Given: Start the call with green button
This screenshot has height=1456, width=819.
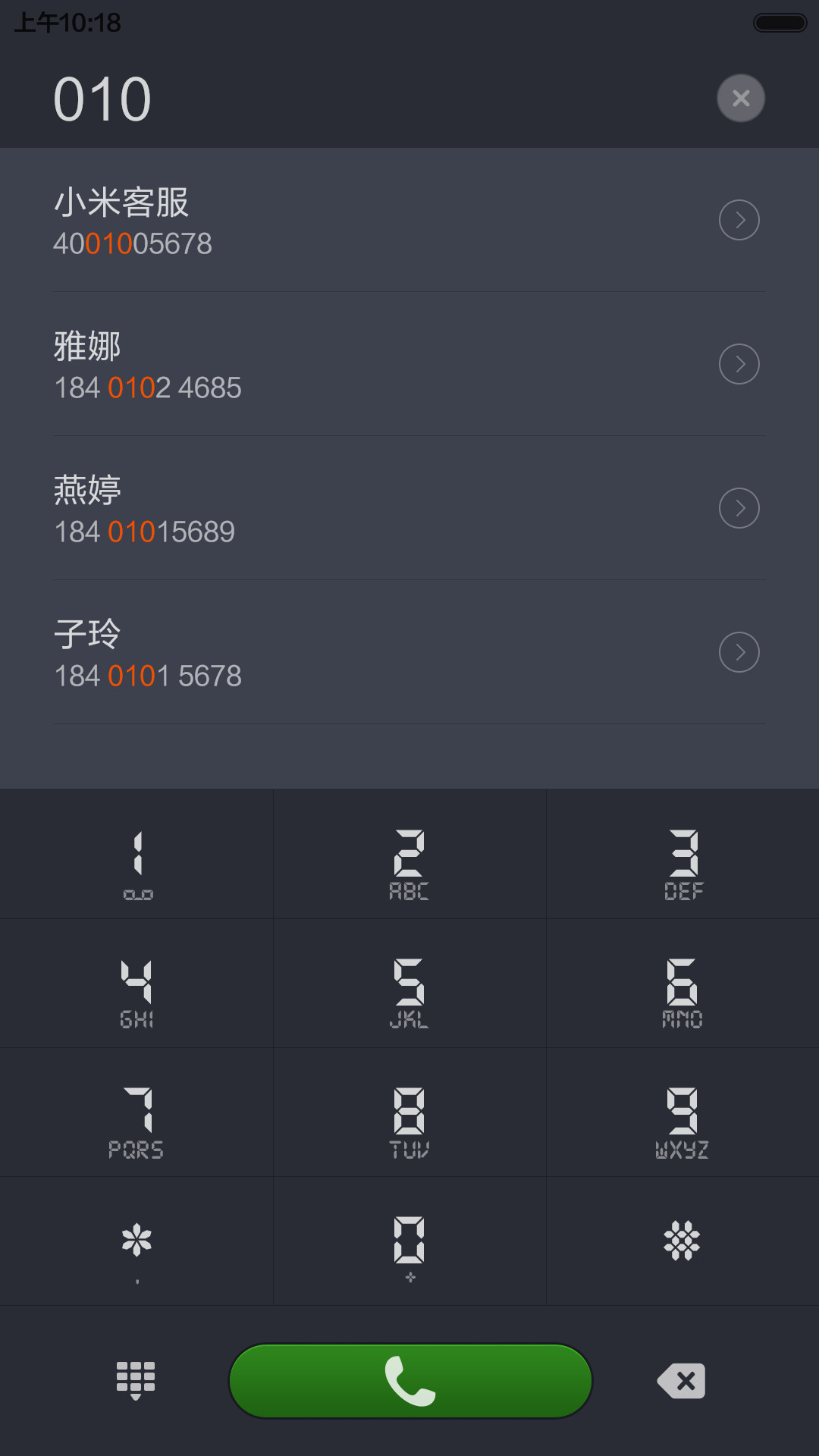Looking at the screenshot, I should point(410,1380).
